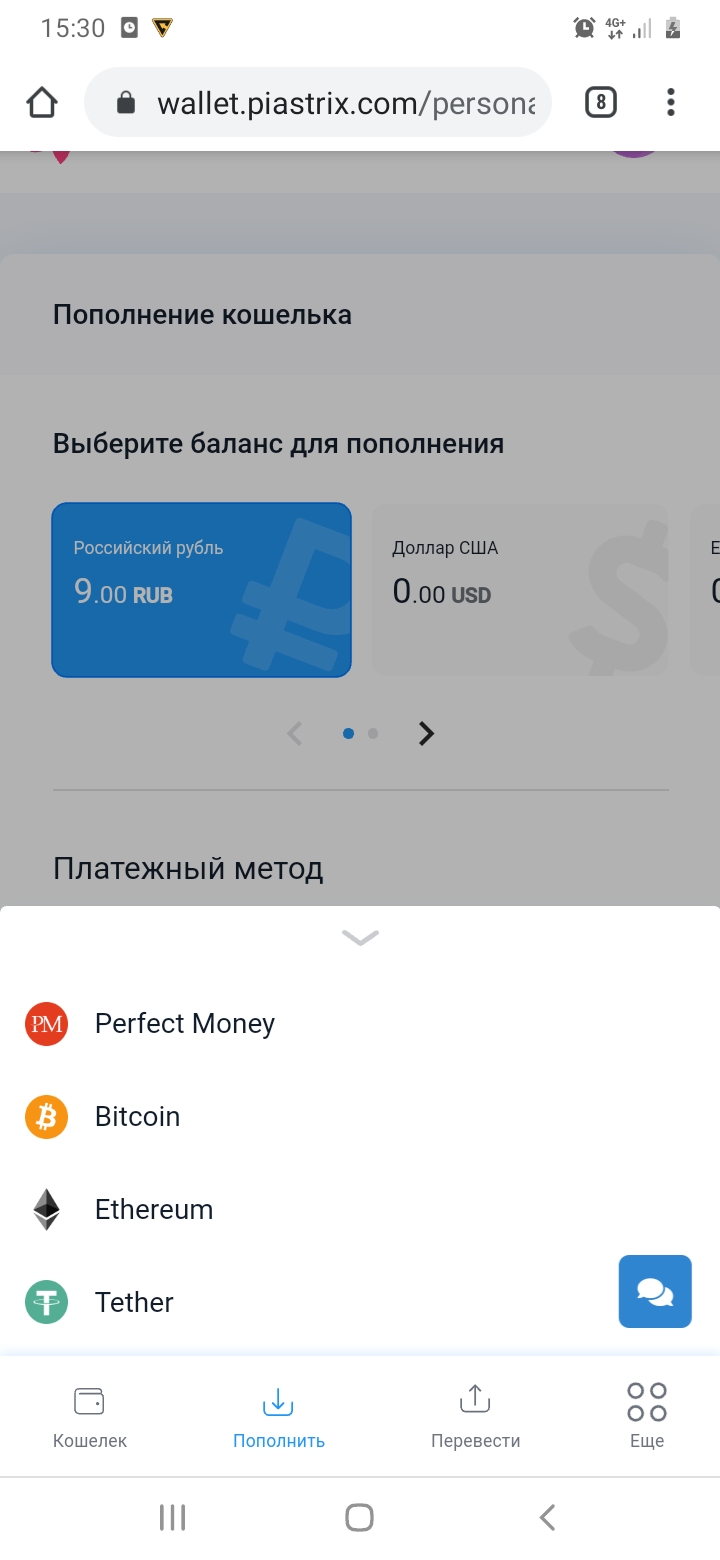Viewport: 720px width, 1560px height.
Task: Show next balances with right arrow
Action: click(427, 734)
